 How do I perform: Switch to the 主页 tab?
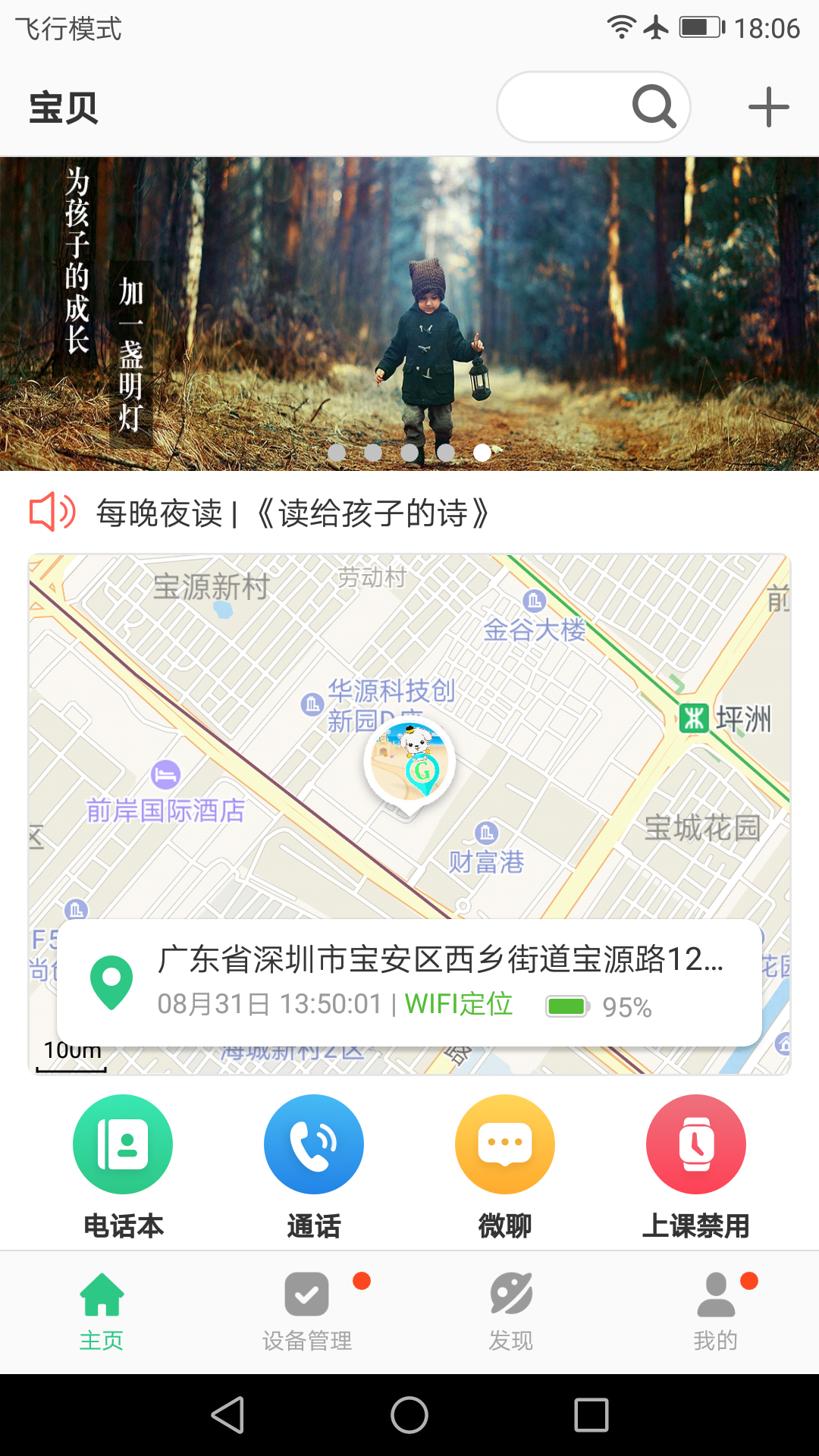point(102,1312)
